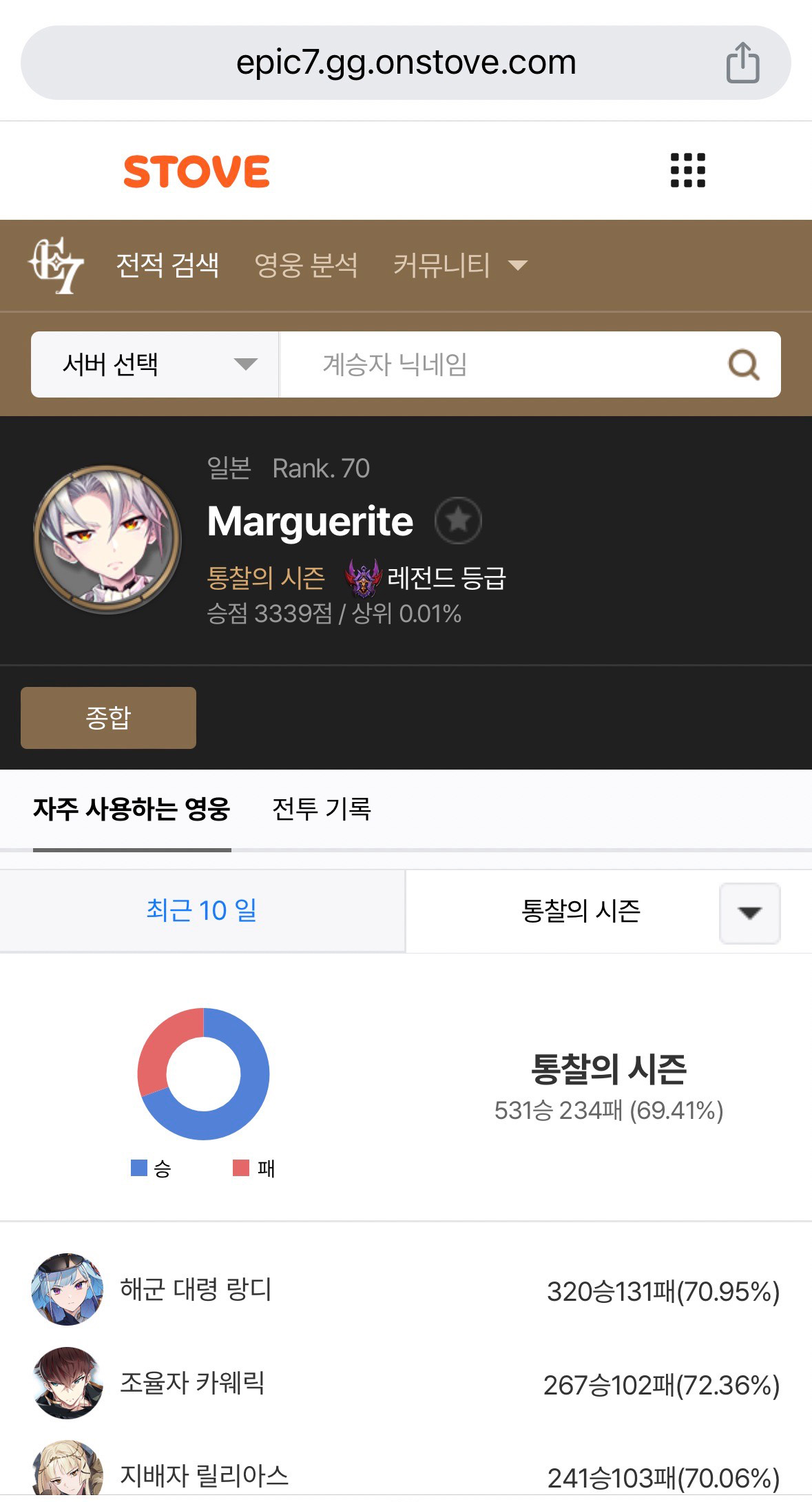Tap the magnifier search icon
The image size is (812, 1502).
[x=744, y=364]
